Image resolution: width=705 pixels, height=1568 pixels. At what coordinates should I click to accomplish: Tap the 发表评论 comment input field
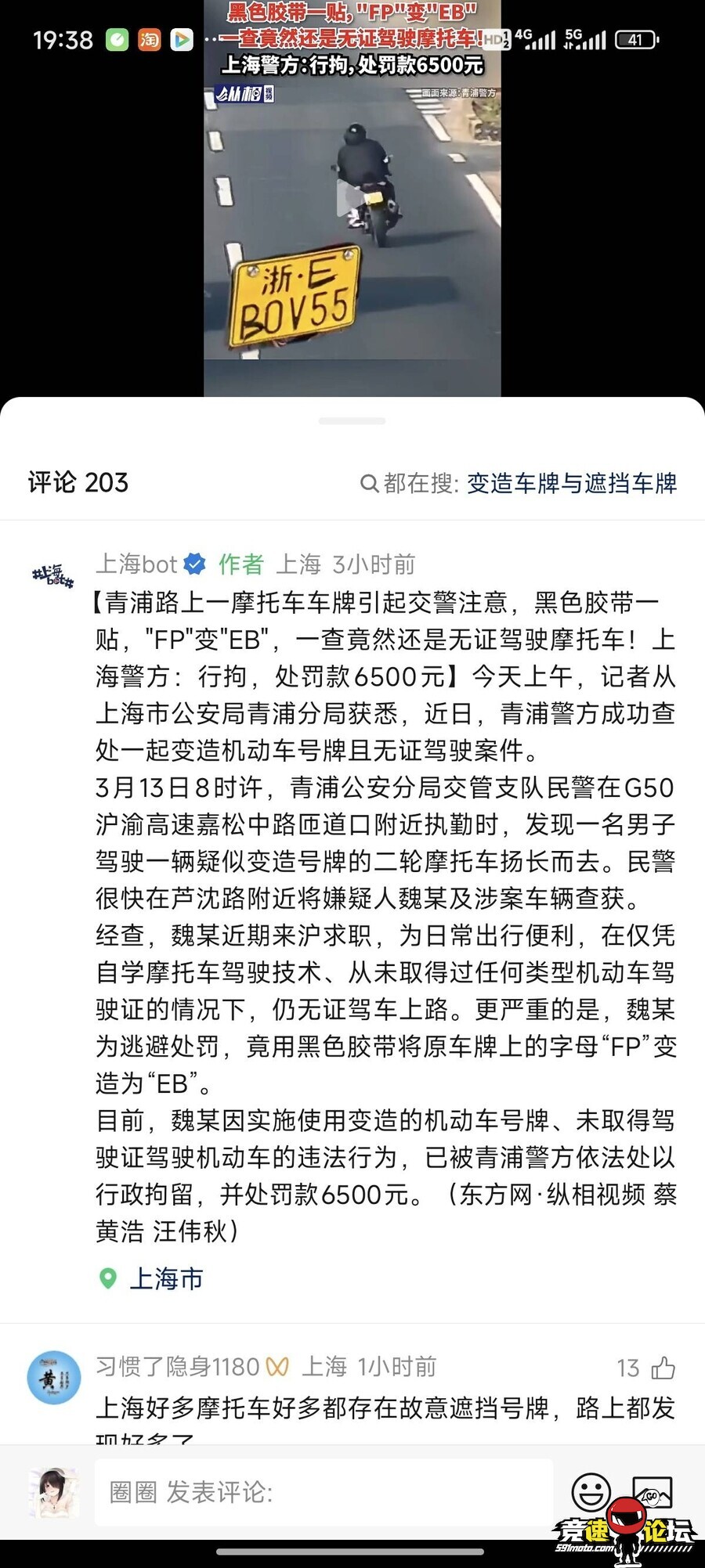point(324,1491)
